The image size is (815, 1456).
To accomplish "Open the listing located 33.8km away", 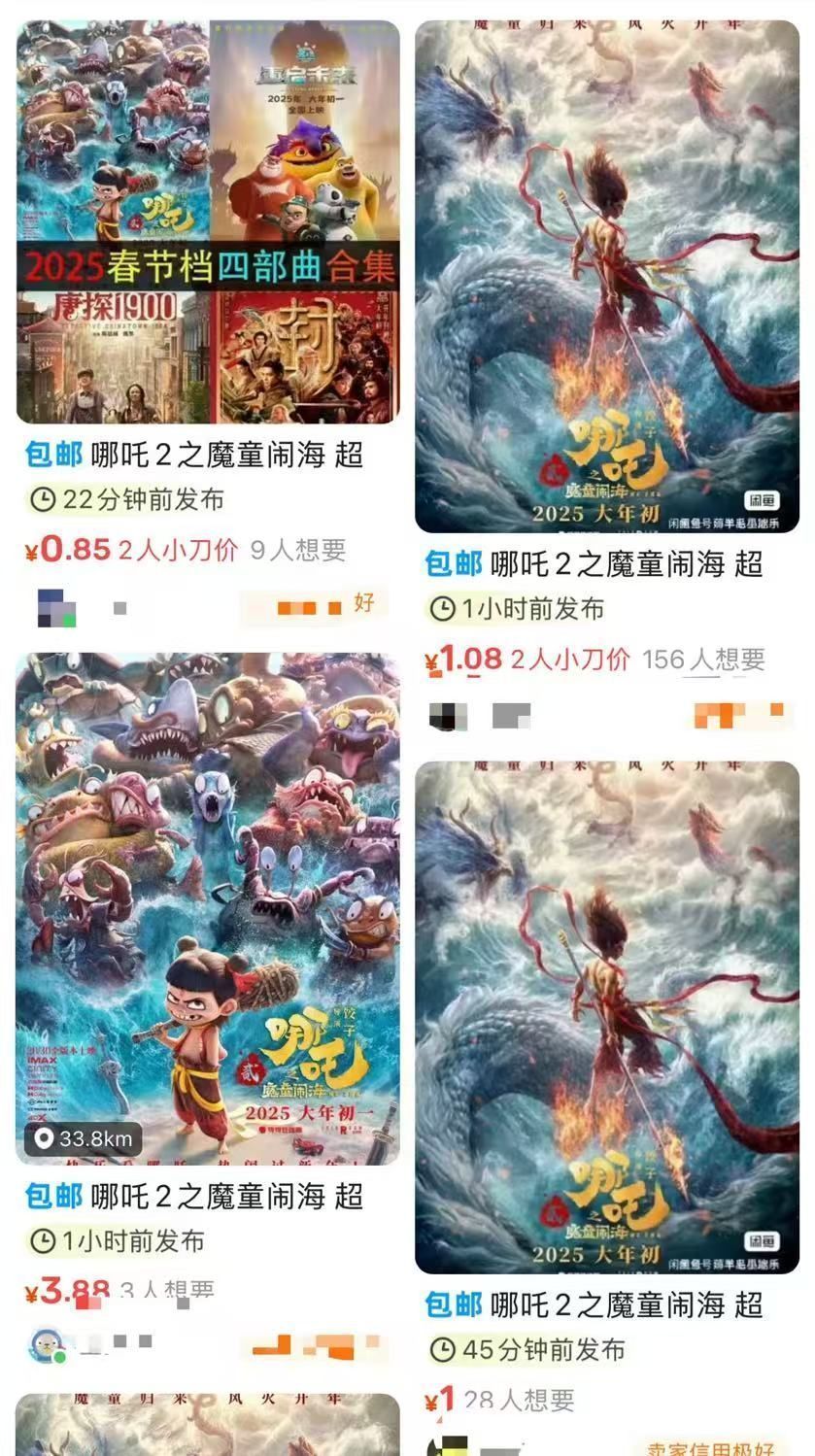I will [208, 908].
